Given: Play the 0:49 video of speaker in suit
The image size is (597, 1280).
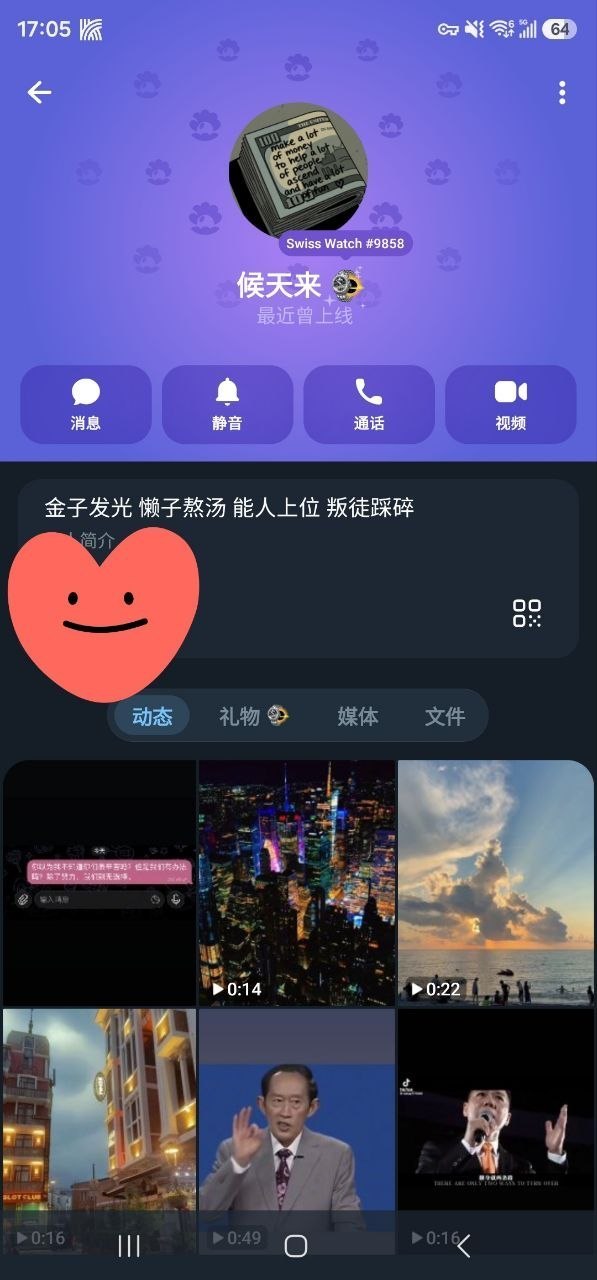Looking at the screenshot, I should [297, 1130].
